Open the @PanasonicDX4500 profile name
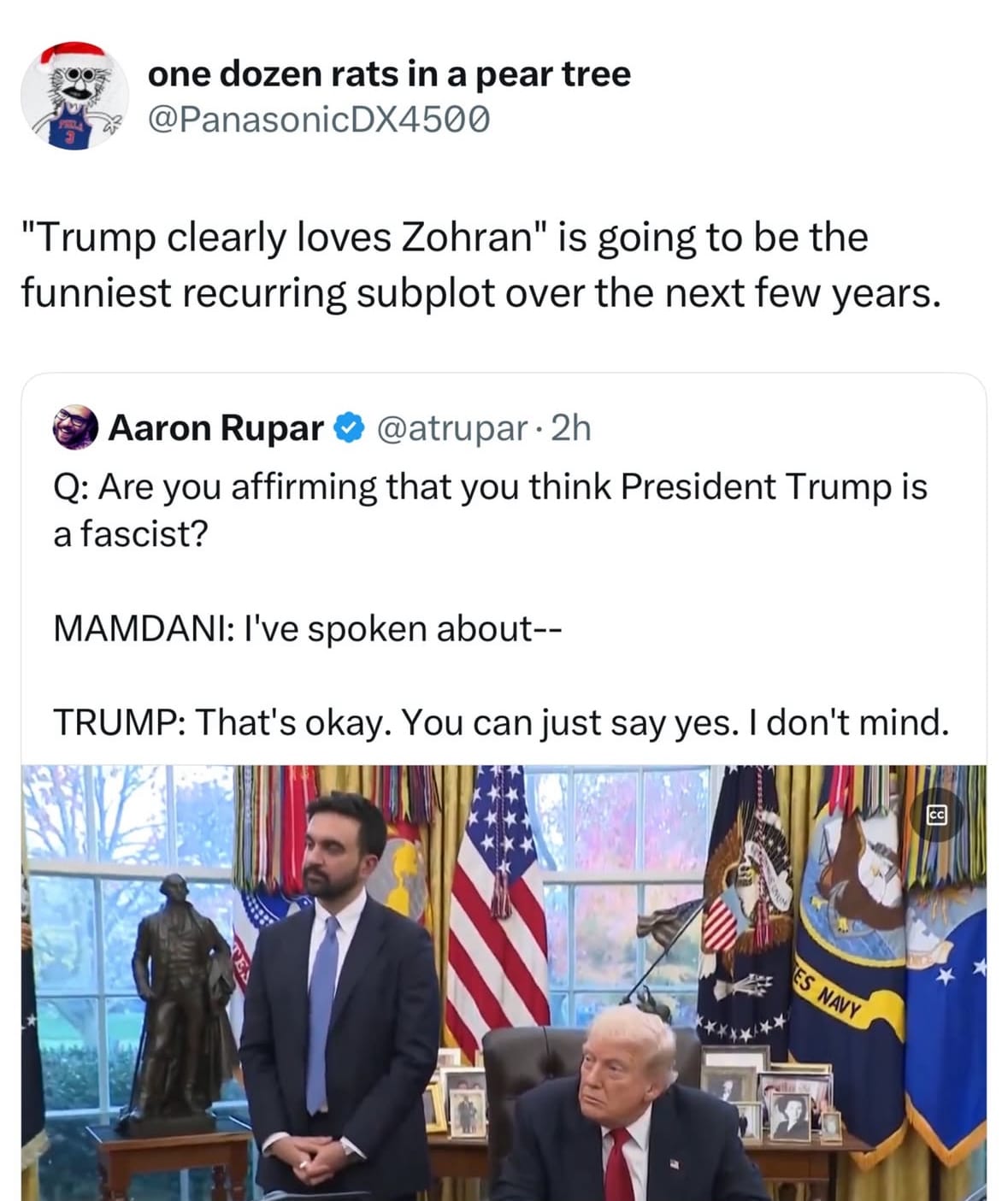This screenshot has width=1008, height=1201. [319, 120]
